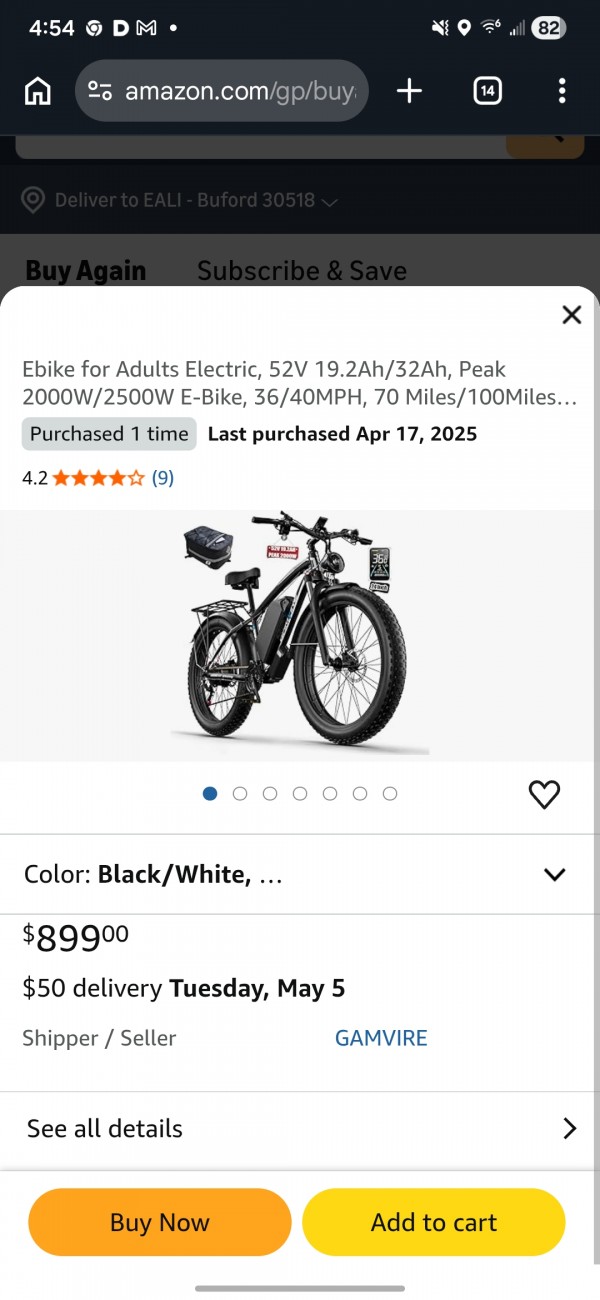Close the product quick-view sheet
This screenshot has width=600, height=1300.
571,315
